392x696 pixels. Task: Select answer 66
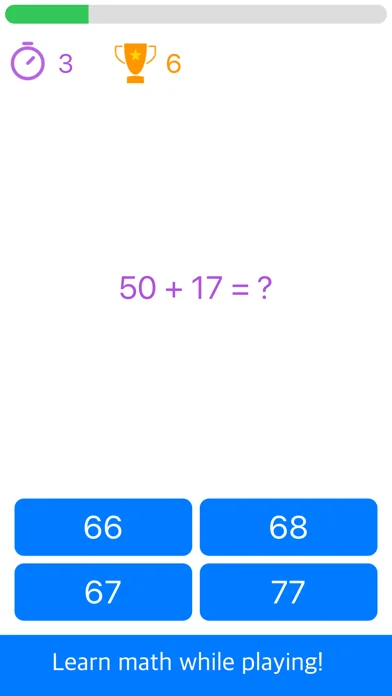(103, 527)
